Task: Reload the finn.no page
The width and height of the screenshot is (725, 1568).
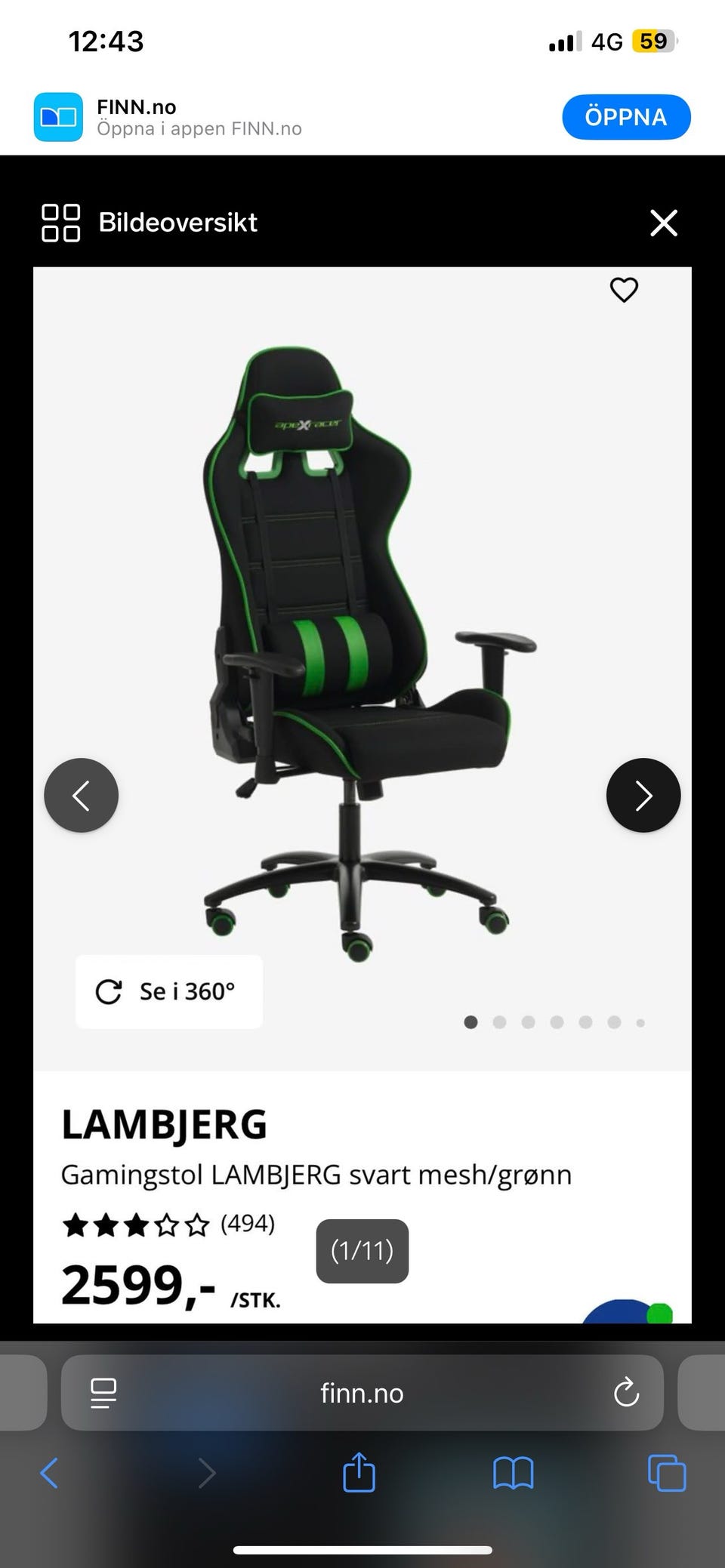Action: [626, 1393]
